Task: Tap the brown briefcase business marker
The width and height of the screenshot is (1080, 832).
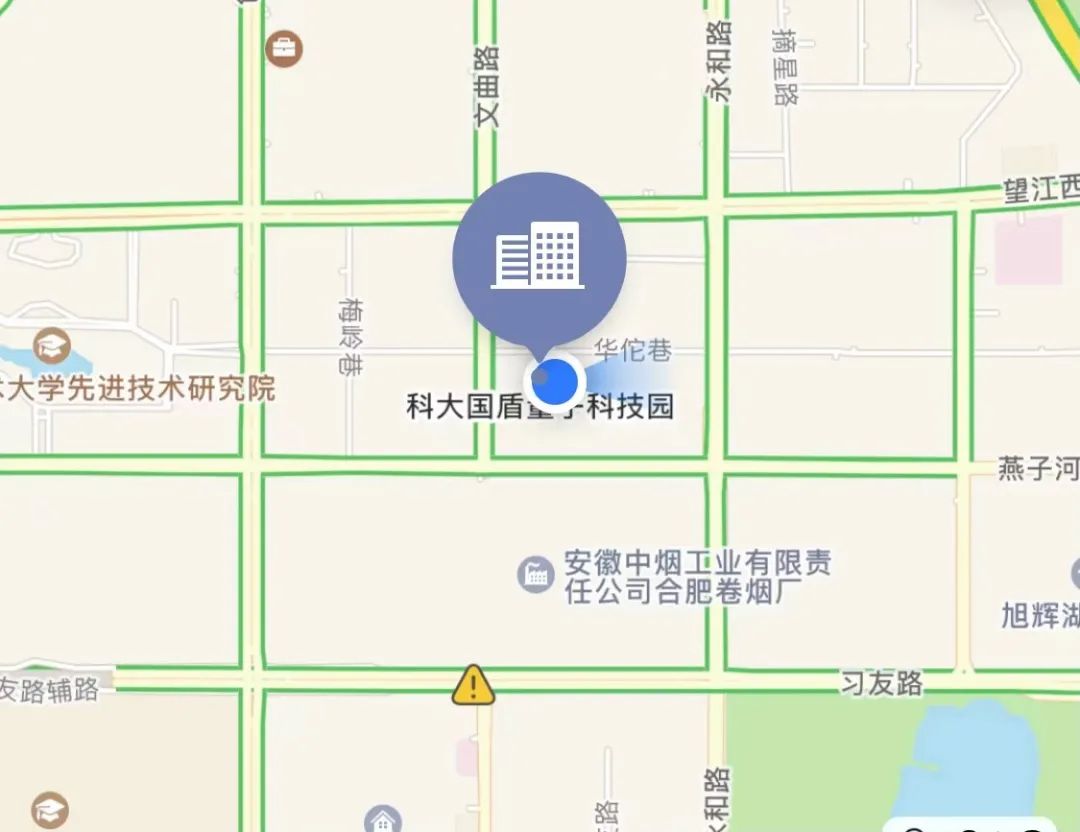Action: tap(284, 47)
